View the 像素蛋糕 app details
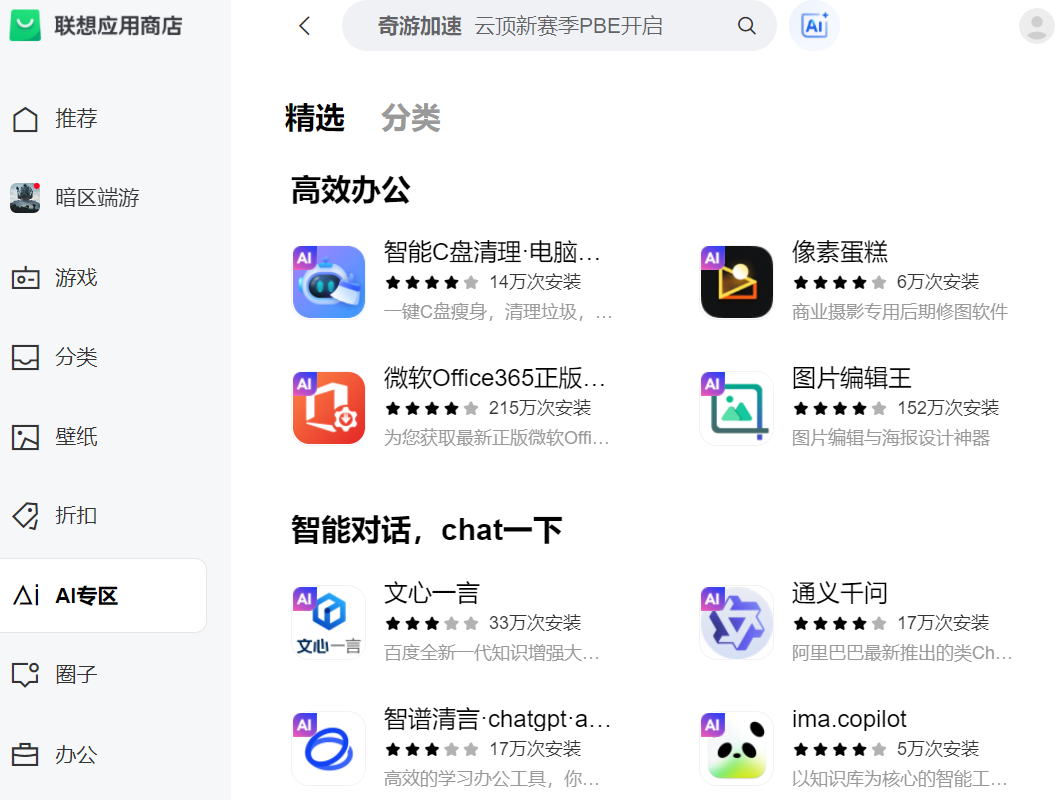Viewport: 1057px width, 800px height. pos(840,252)
